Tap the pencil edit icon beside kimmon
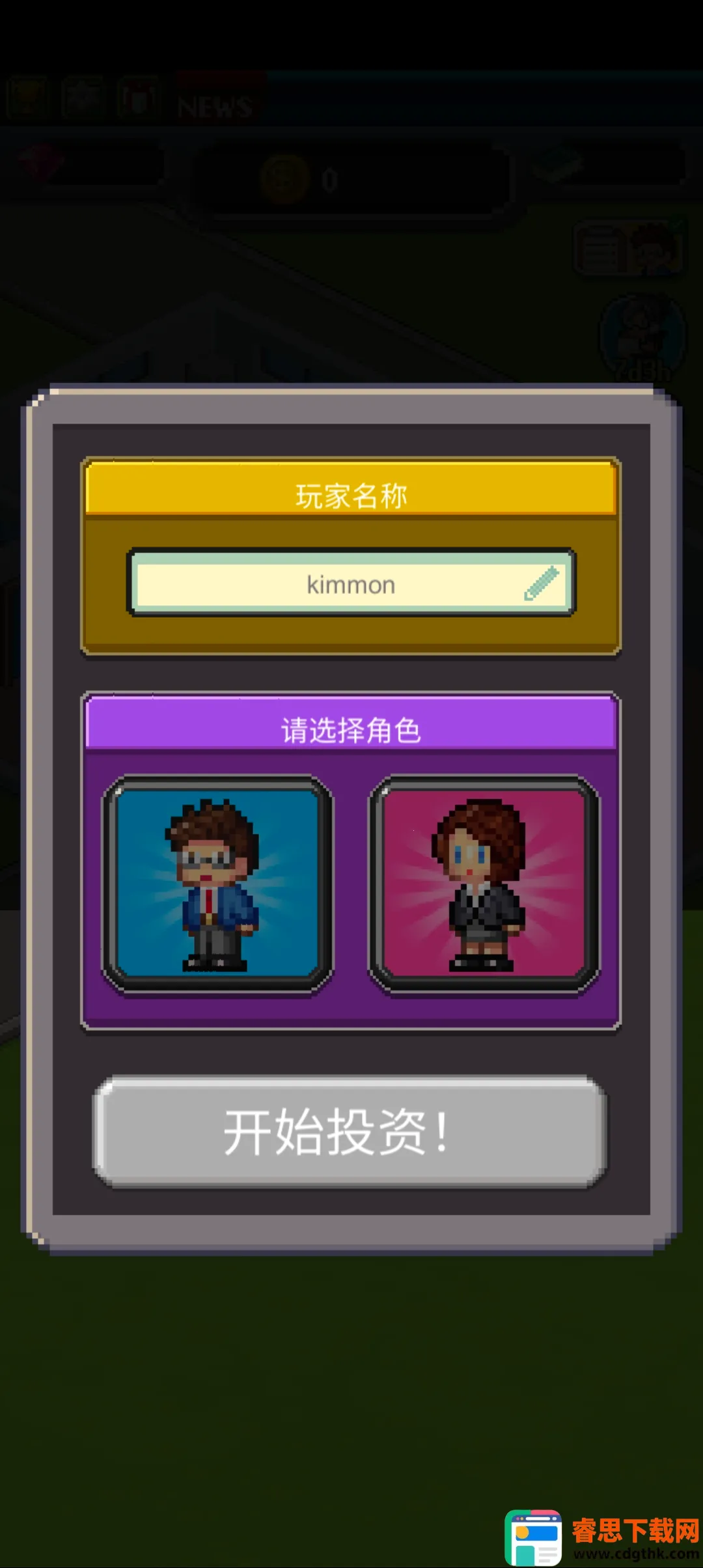Image resolution: width=703 pixels, height=1568 pixels. pos(542,583)
